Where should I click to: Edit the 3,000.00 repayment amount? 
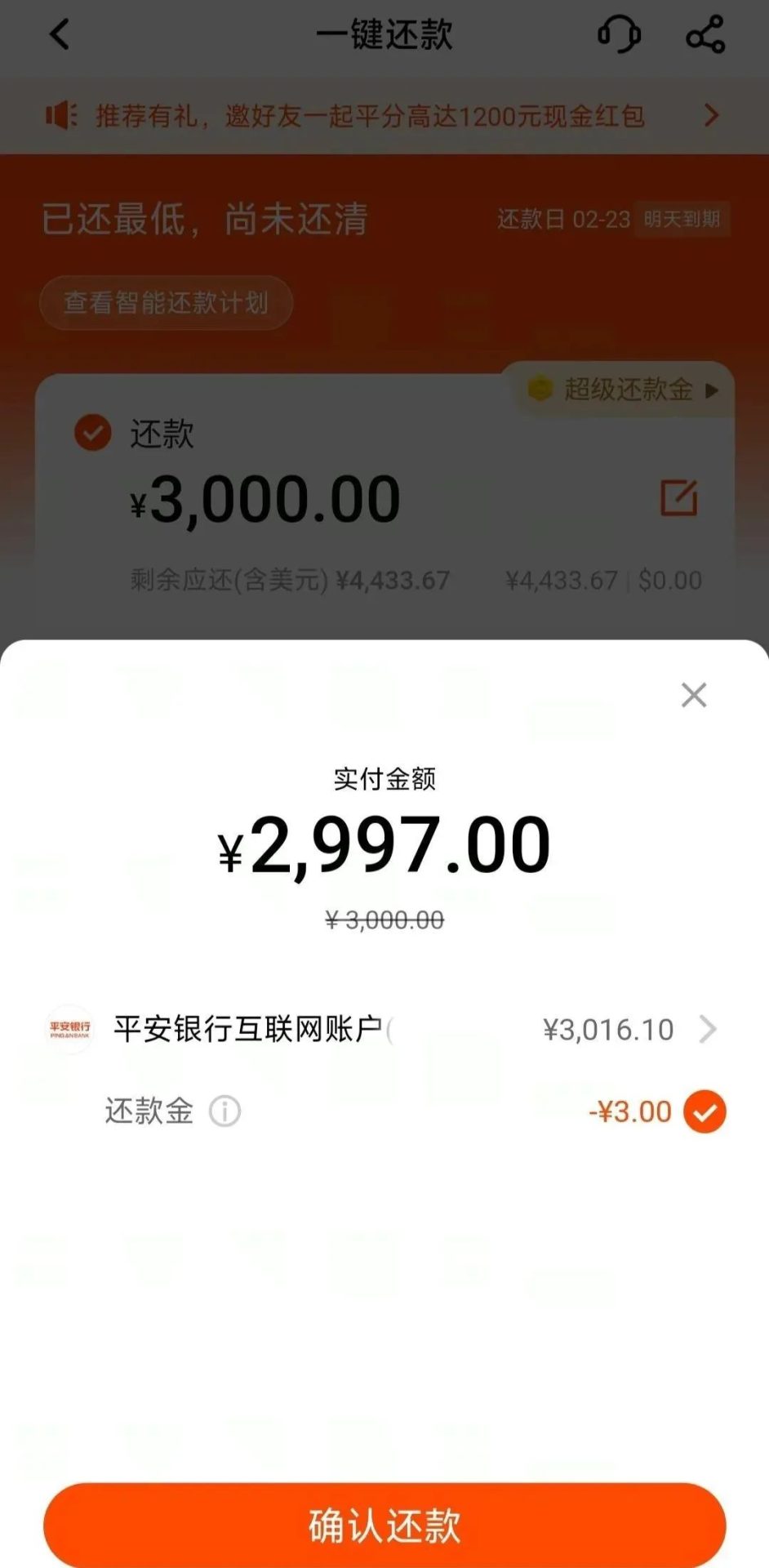coord(678,497)
